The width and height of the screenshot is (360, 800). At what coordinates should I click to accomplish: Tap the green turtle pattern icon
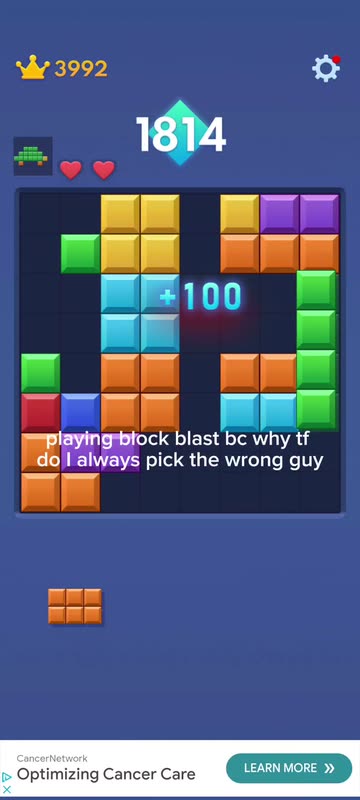(x=33, y=156)
